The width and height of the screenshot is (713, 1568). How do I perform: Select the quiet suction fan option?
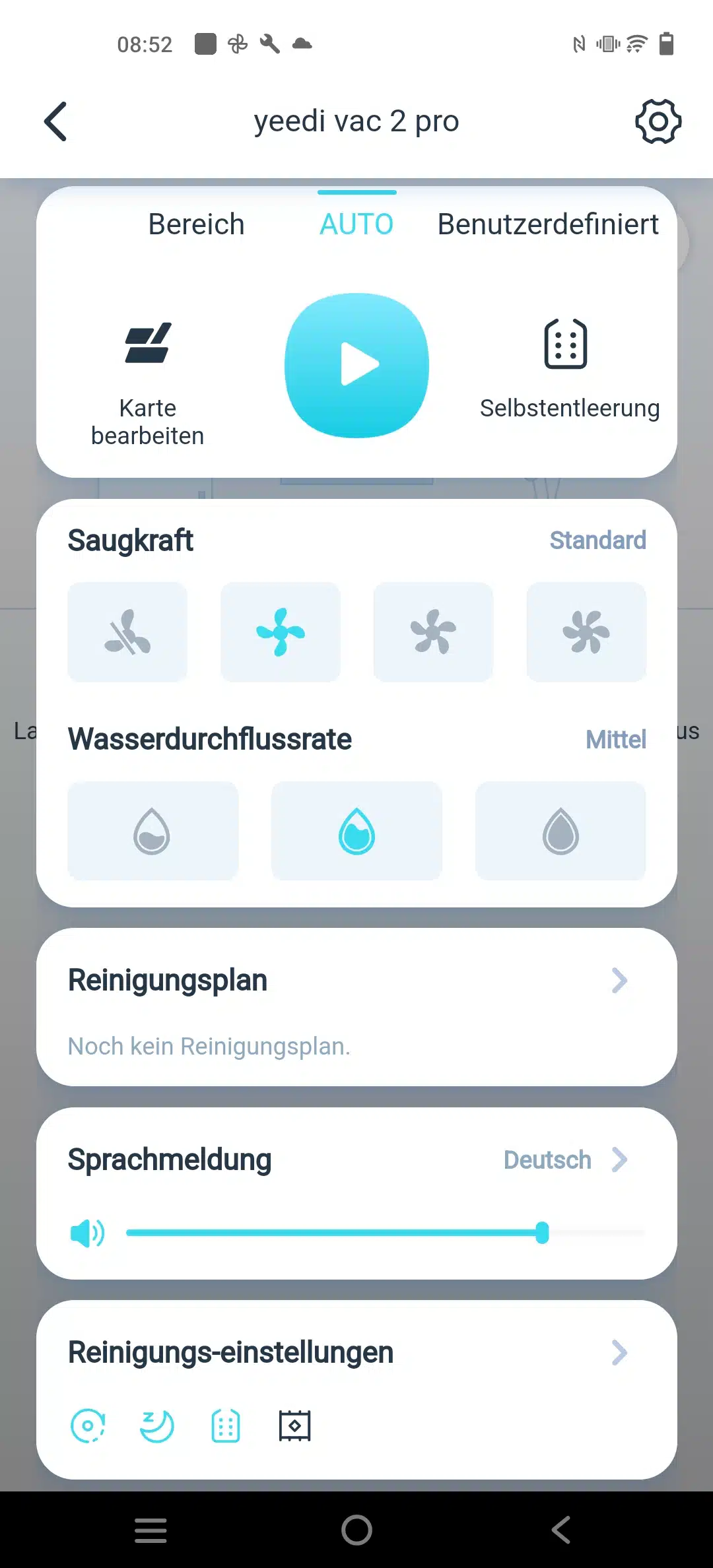127,632
